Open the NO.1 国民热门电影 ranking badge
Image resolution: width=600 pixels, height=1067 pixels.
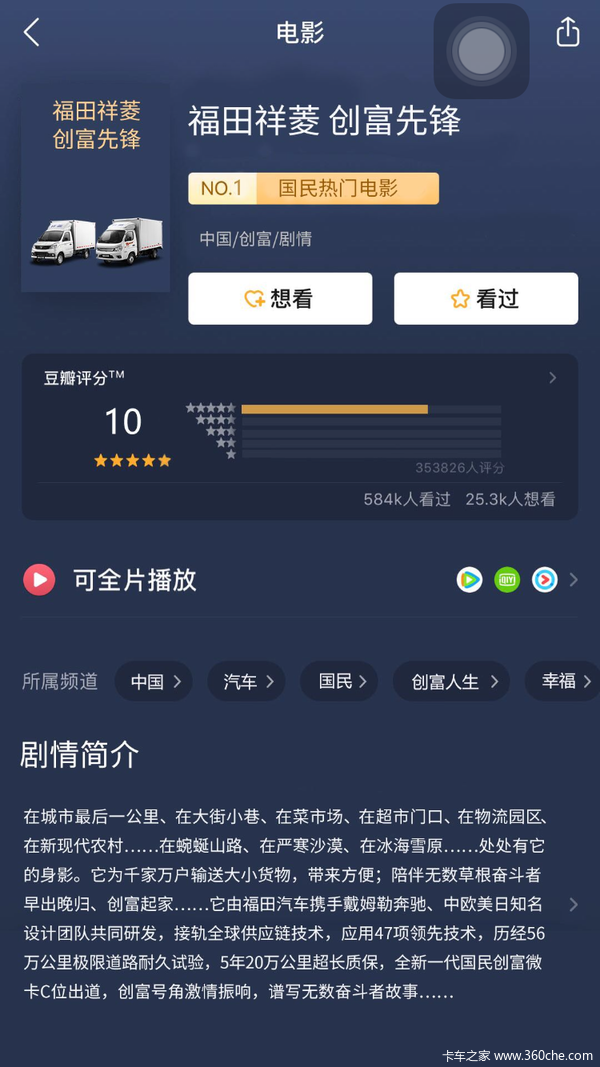pos(313,188)
